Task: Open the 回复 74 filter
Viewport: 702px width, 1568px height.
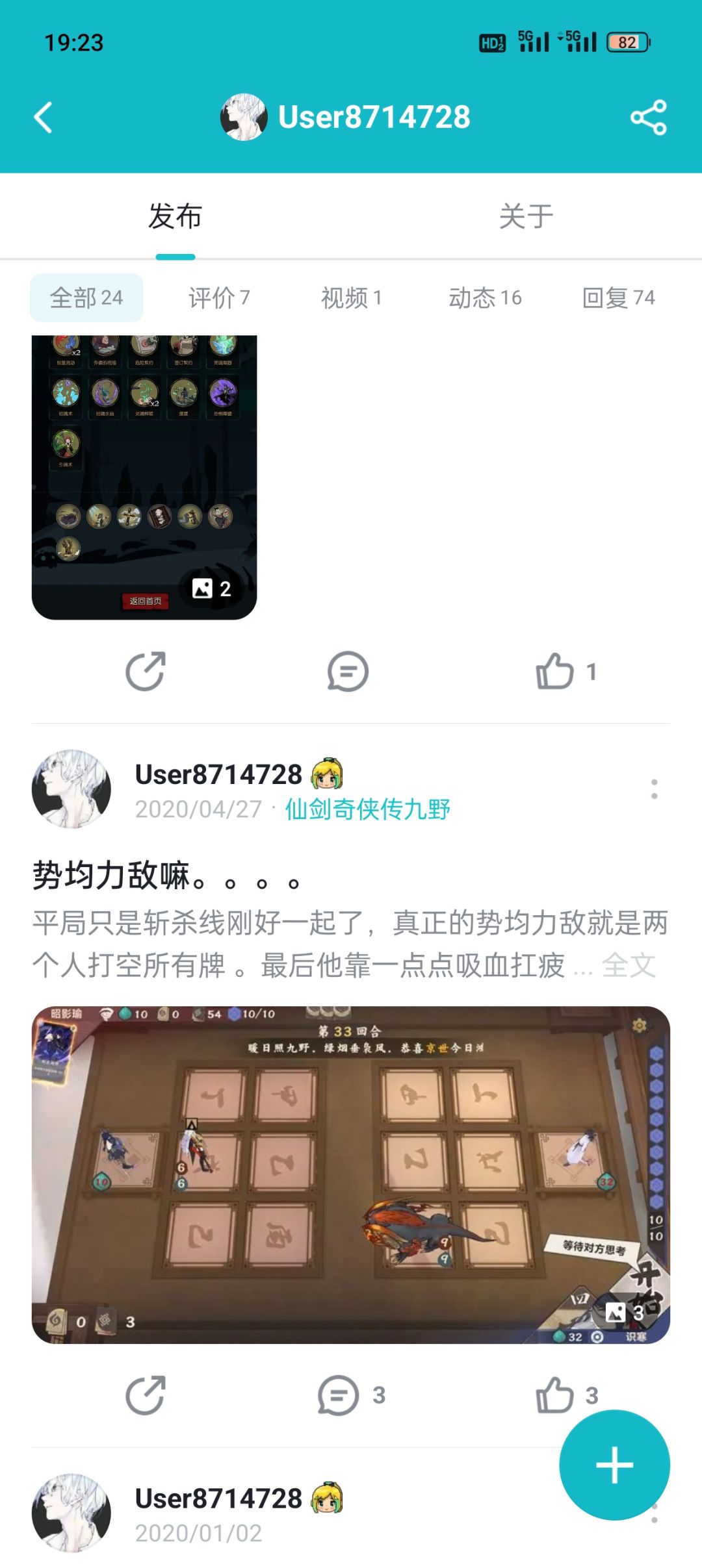Action: 618,297
